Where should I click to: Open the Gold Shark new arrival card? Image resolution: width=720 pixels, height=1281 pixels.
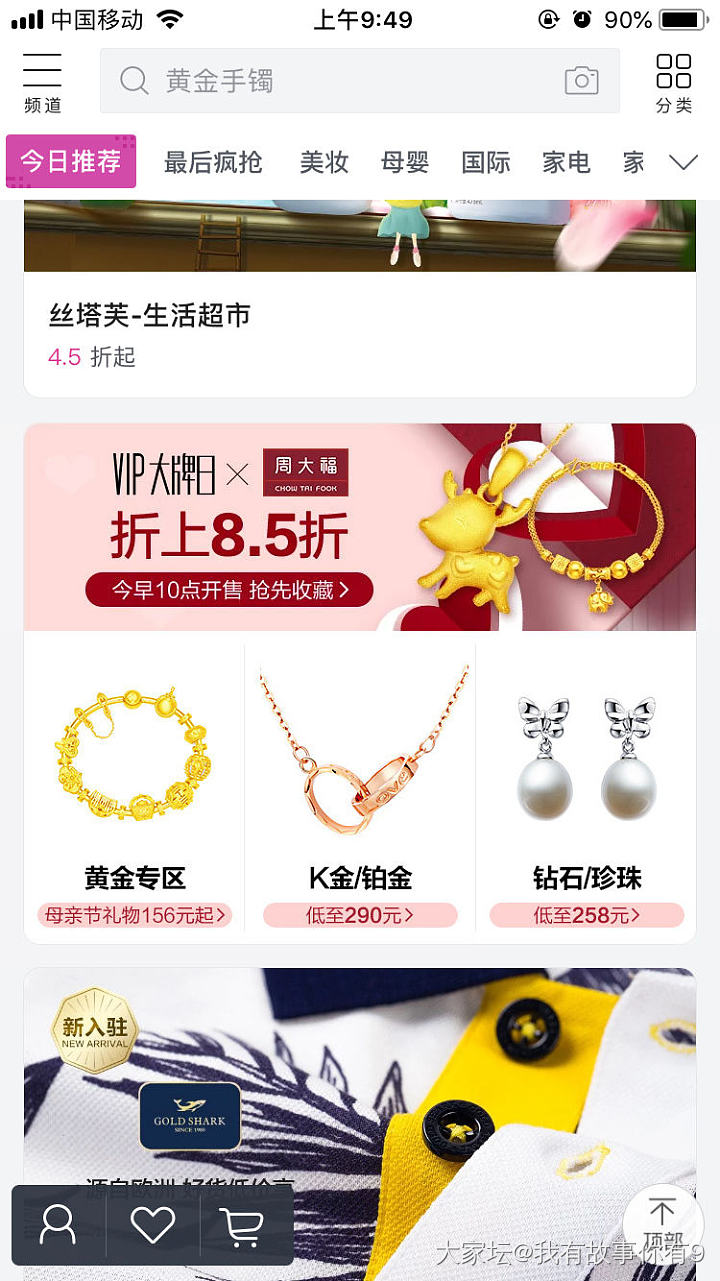click(x=359, y=1080)
